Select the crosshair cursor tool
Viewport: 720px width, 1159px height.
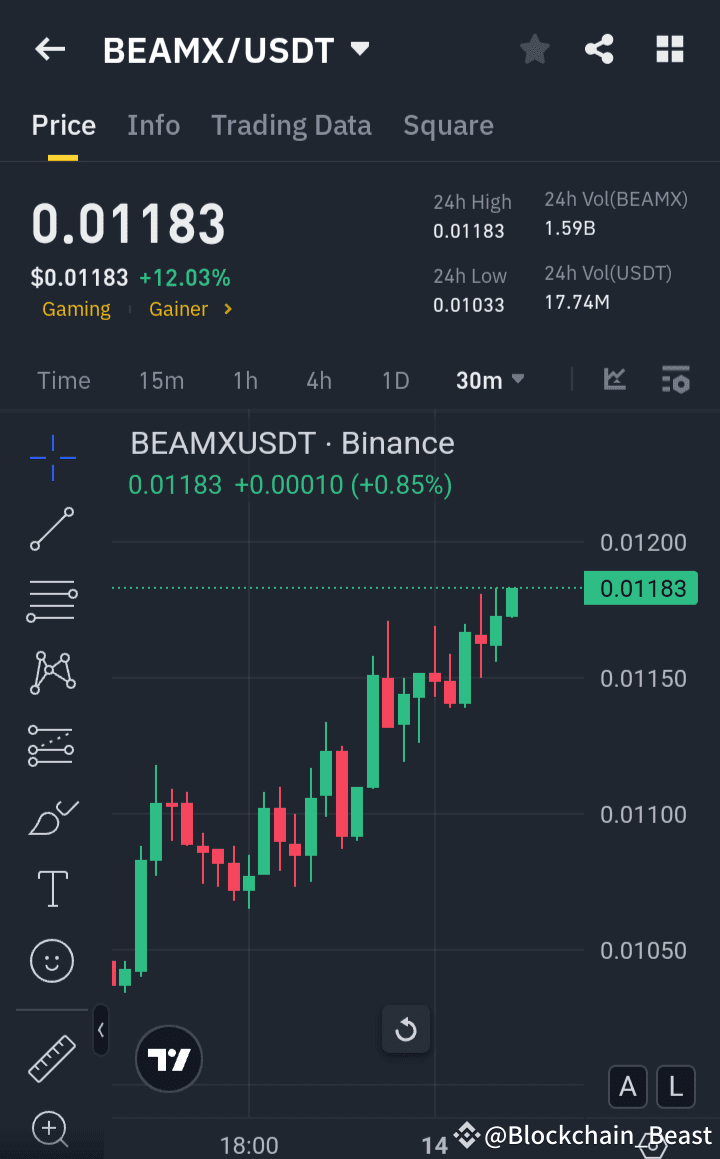pyautogui.click(x=51, y=458)
